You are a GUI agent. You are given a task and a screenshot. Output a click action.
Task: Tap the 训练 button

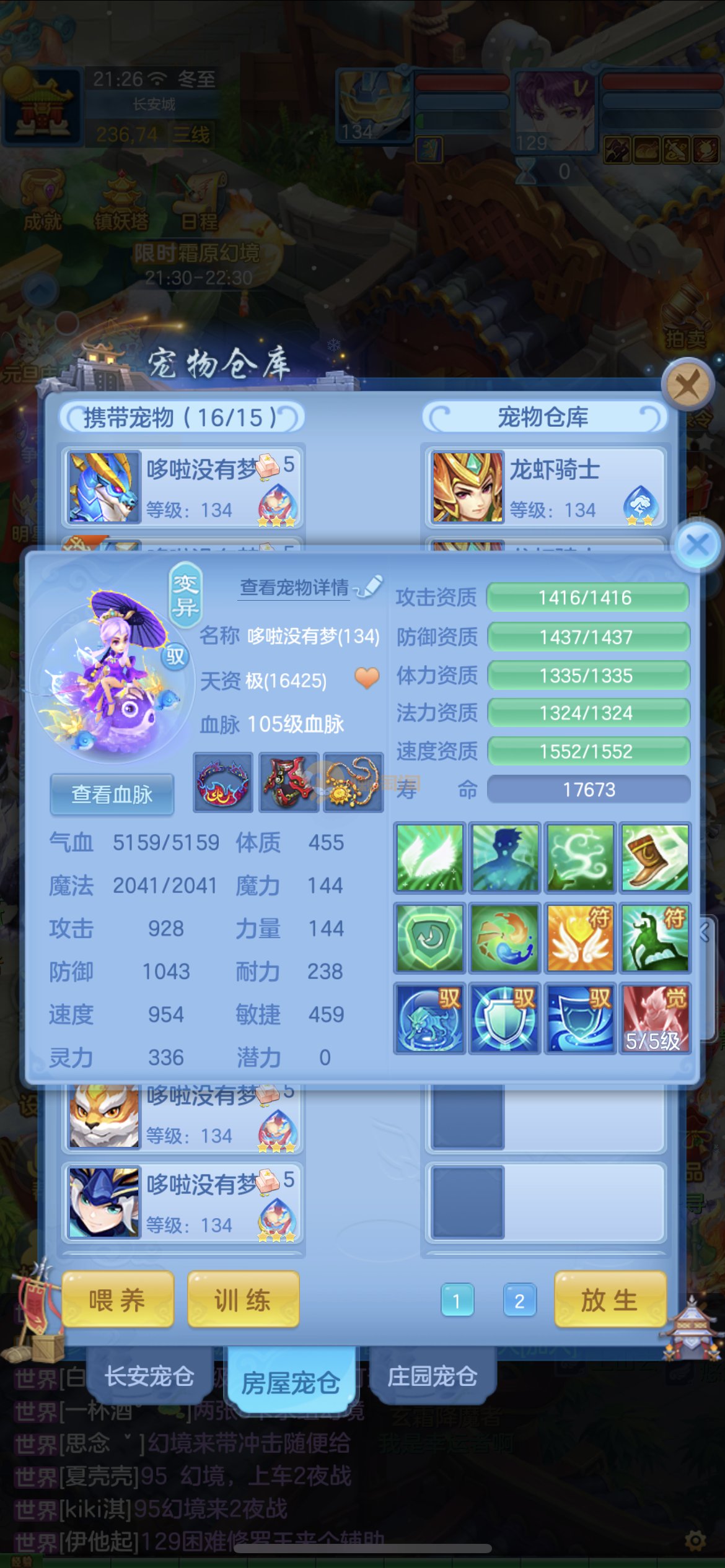pos(243,1300)
